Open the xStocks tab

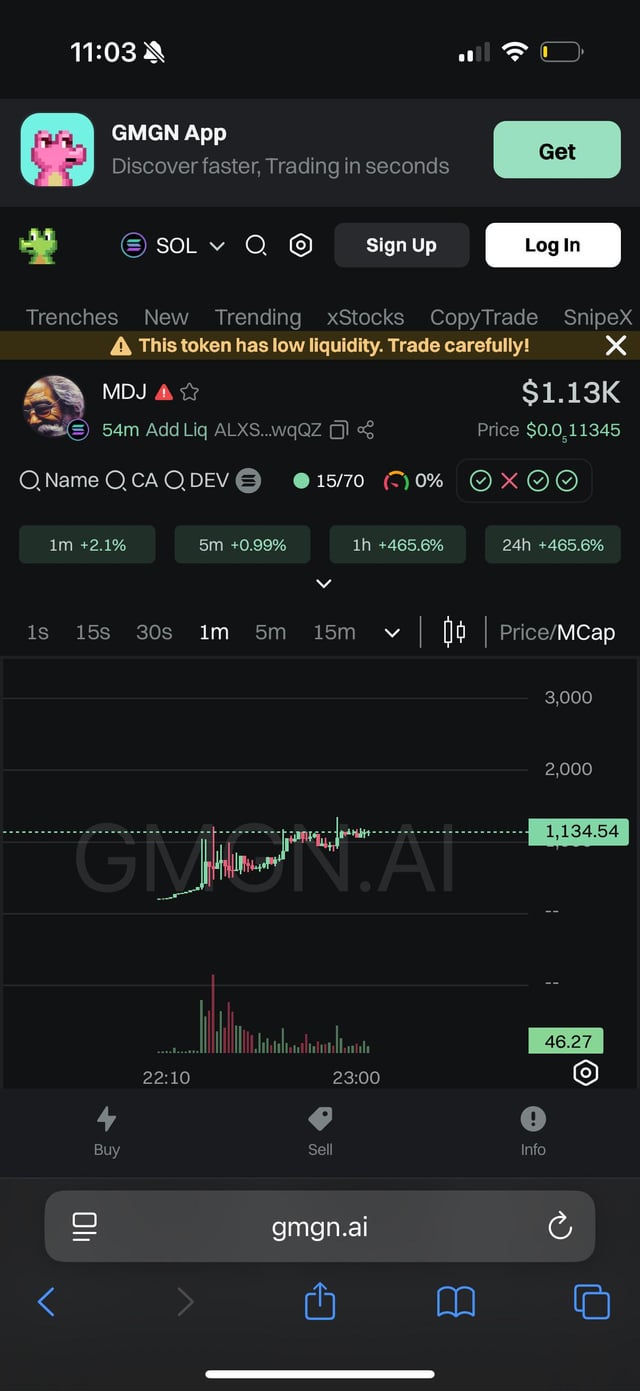pos(365,317)
